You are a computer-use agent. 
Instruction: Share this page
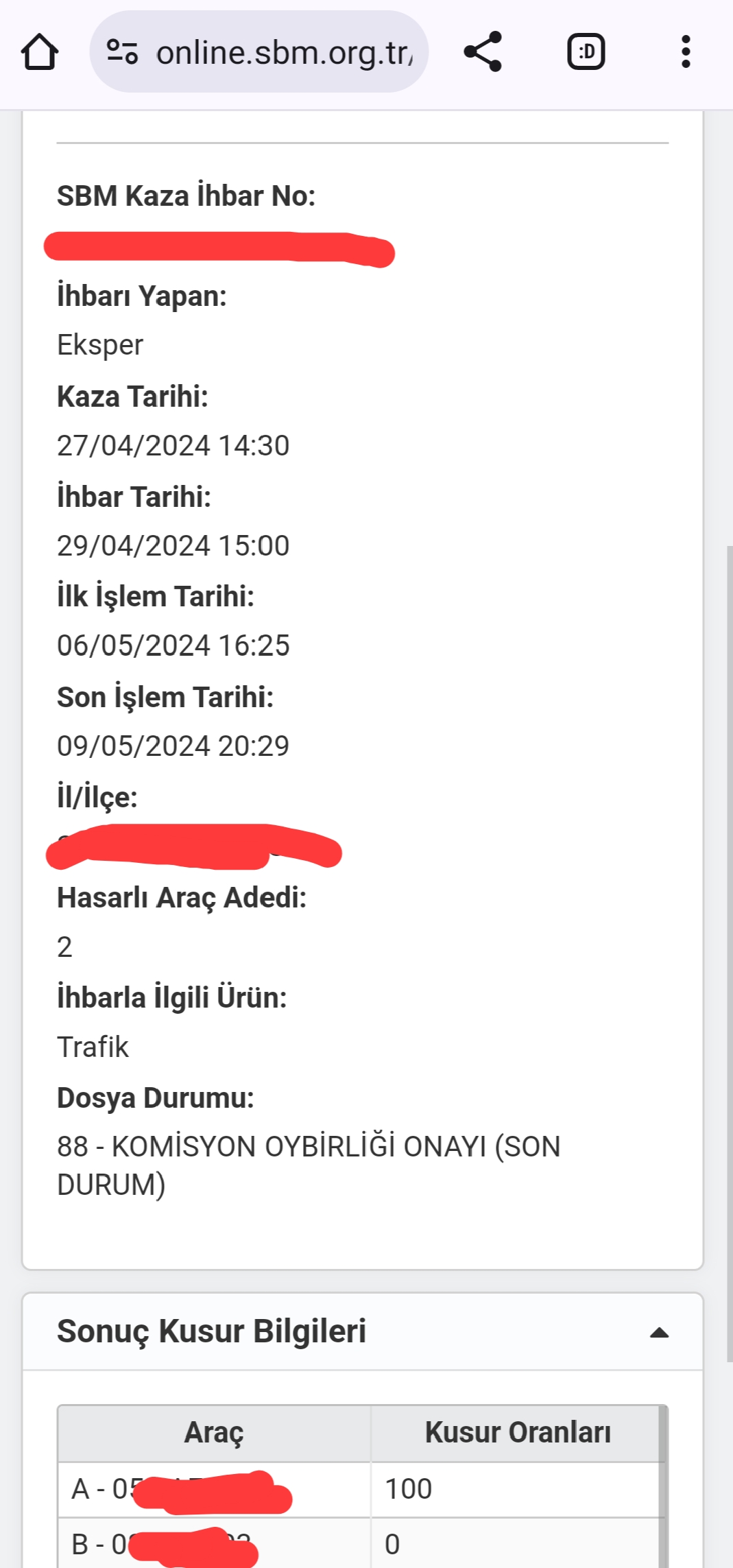click(483, 52)
